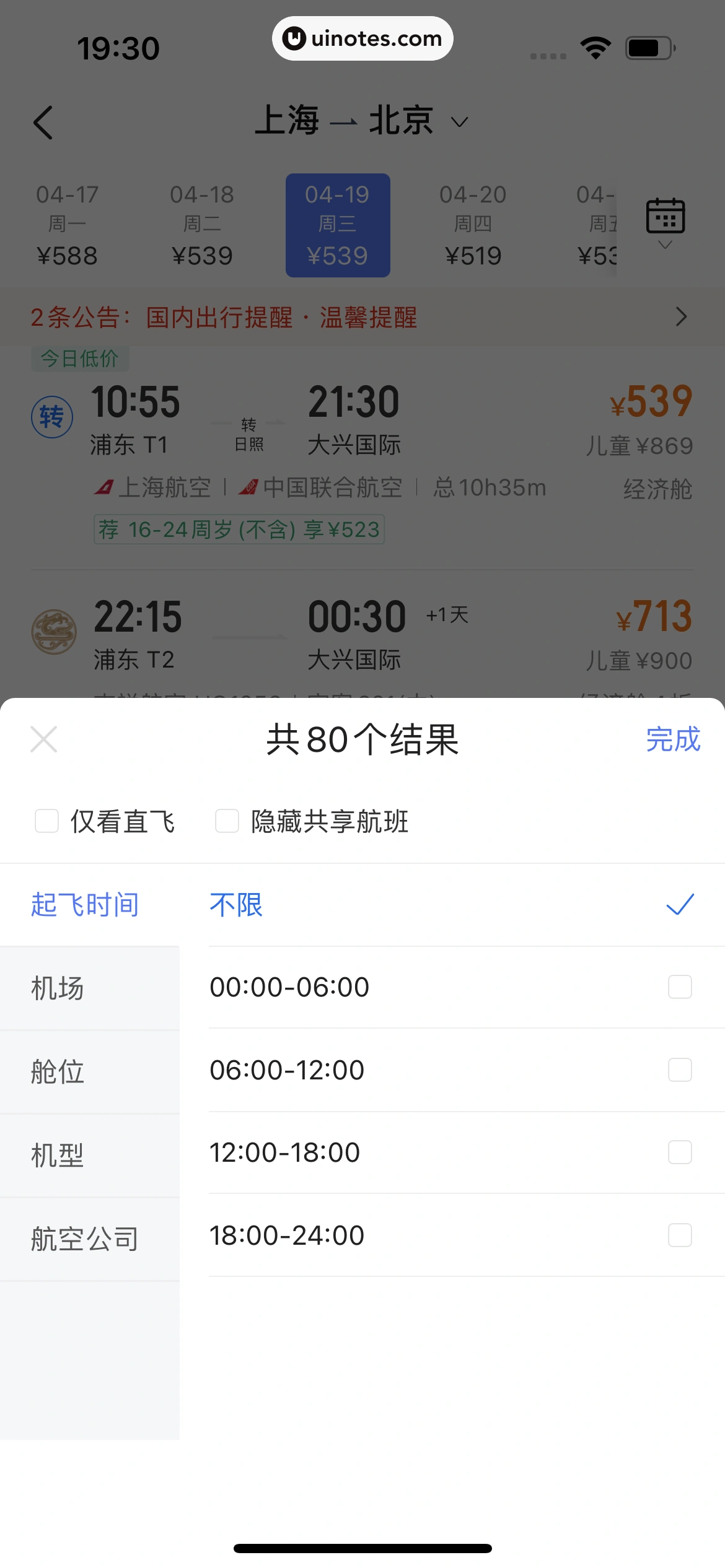This screenshot has width=725, height=1568.
Task: Open the 机型 filter category
Action: (58, 1155)
